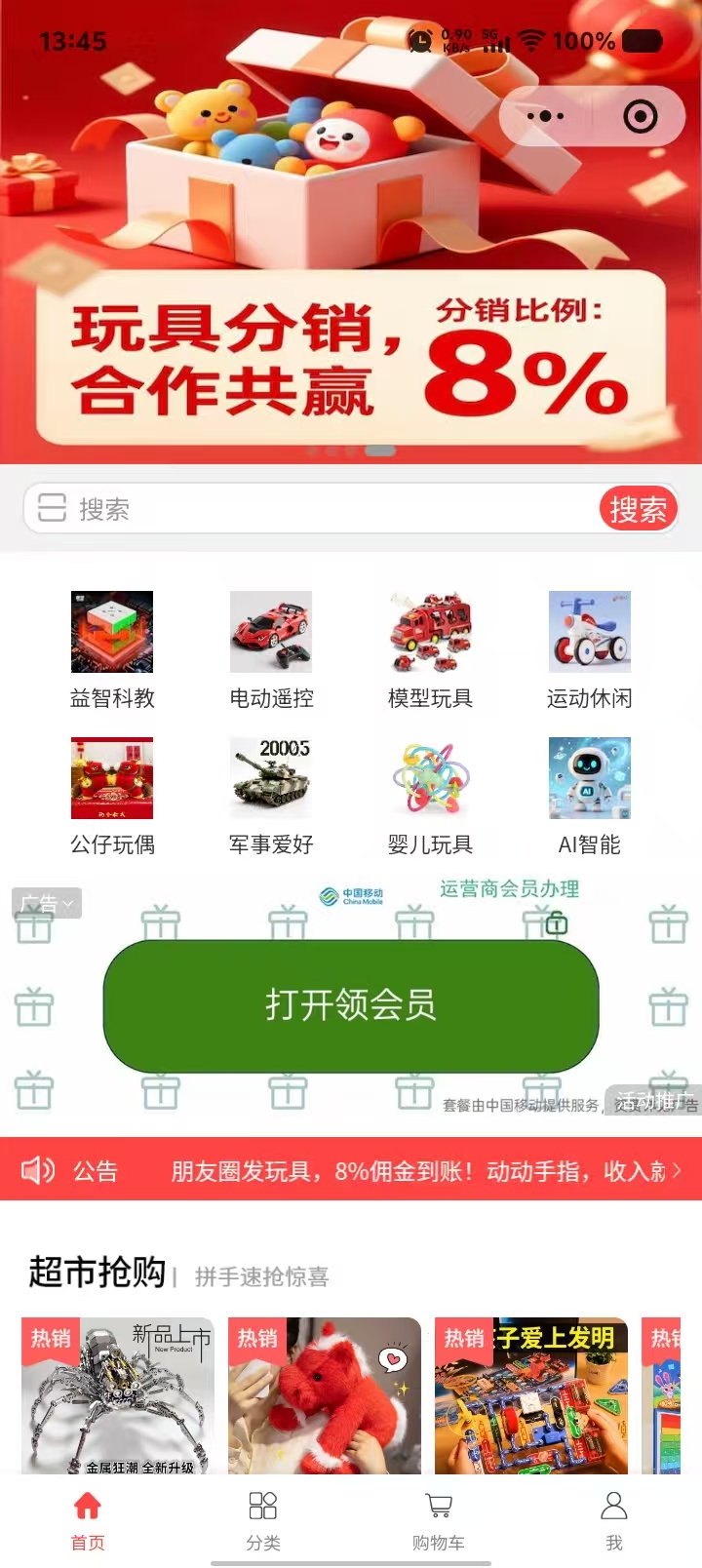This screenshot has width=702, height=1568.
Task: Explore the AI智能 category
Action: coord(589,795)
